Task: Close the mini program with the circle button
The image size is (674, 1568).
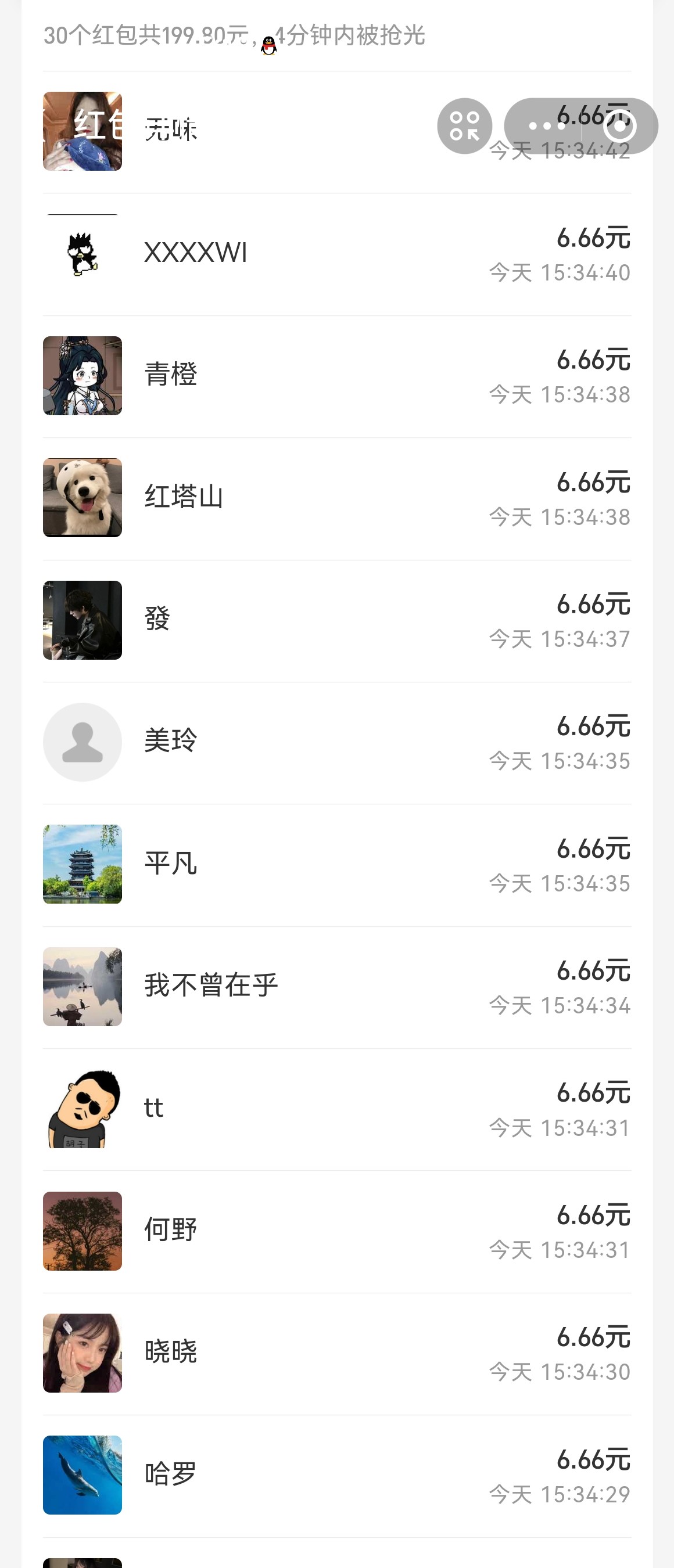Action: (x=621, y=126)
